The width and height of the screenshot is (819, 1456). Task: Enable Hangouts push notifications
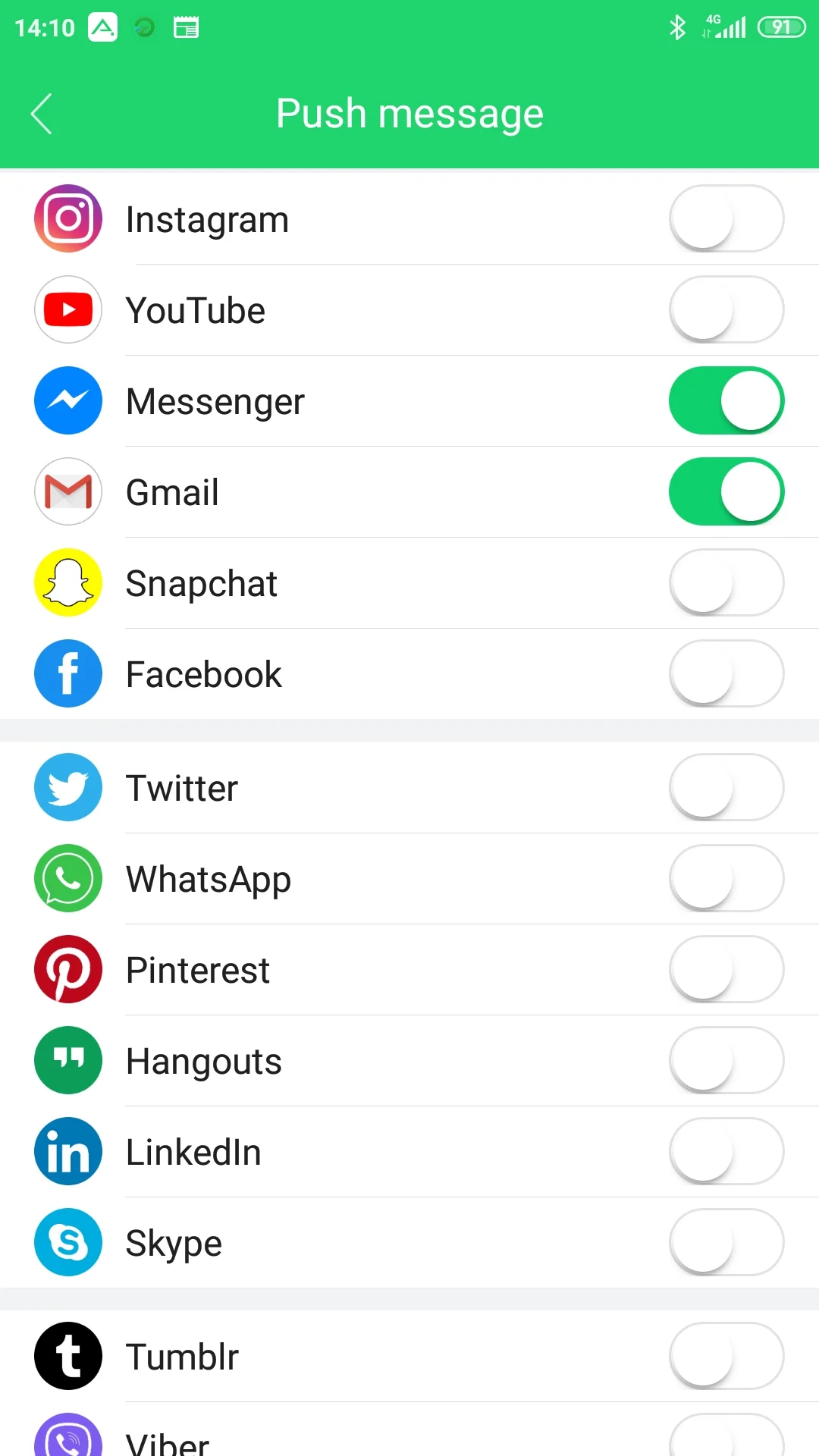[x=726, y=1060]
